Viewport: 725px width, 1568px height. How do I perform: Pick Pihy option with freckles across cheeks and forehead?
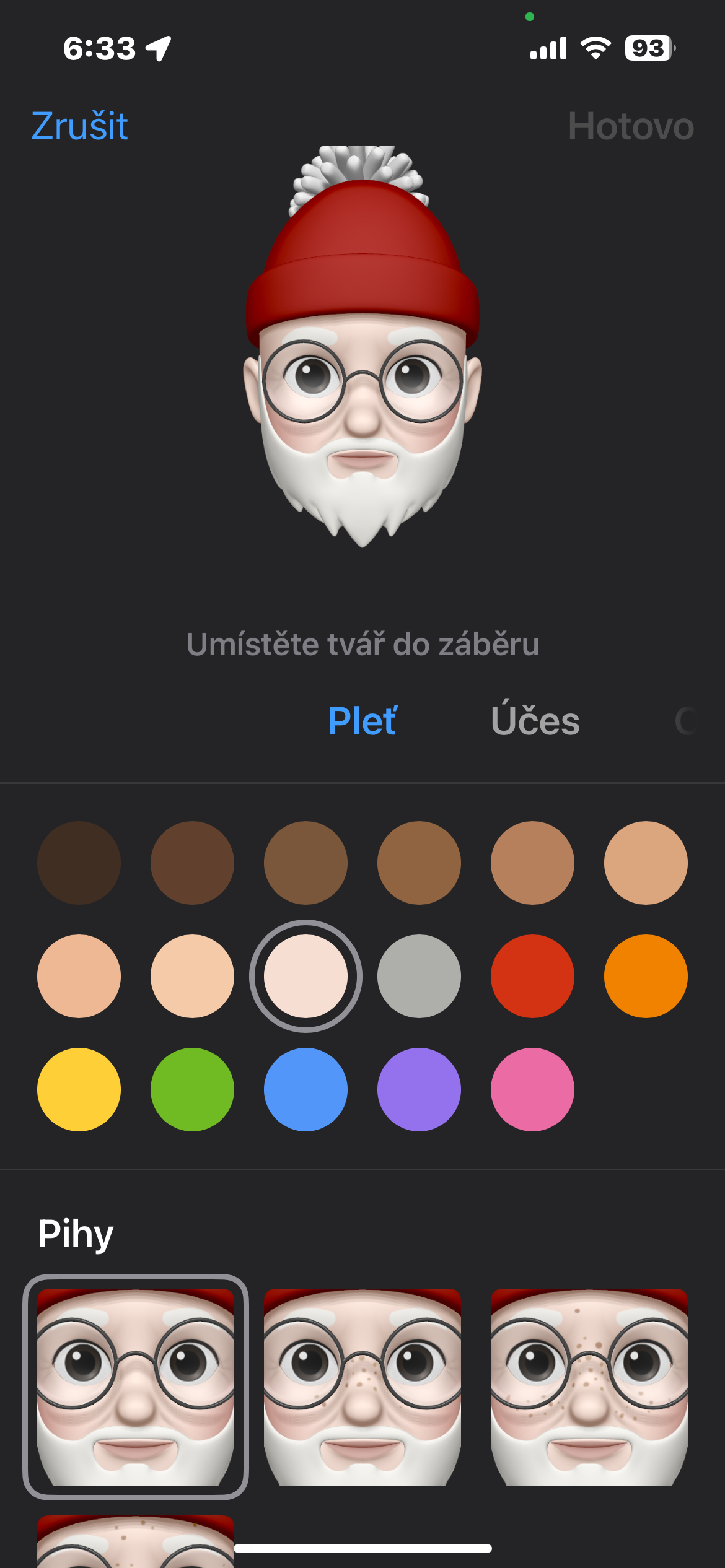(589, 1387)
